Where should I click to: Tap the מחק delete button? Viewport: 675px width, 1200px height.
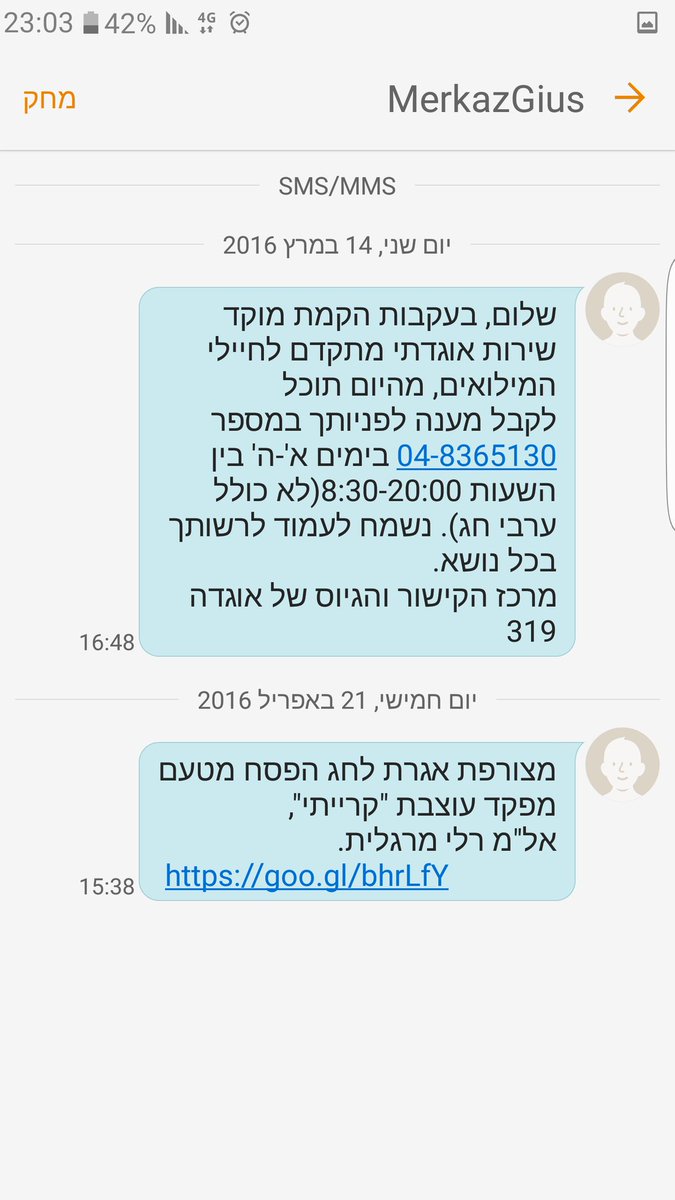click(x=49, y=99)
